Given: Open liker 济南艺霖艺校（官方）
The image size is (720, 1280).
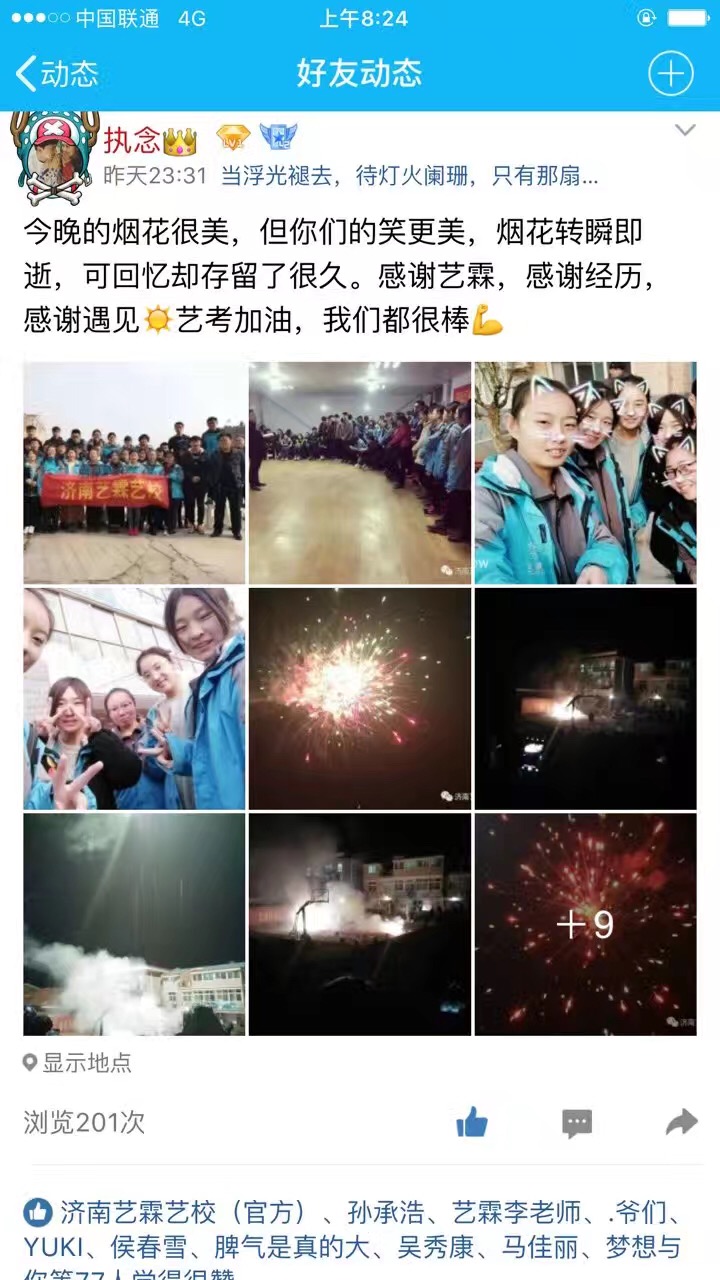Looking at the screenshot, I should [182, 1213].
